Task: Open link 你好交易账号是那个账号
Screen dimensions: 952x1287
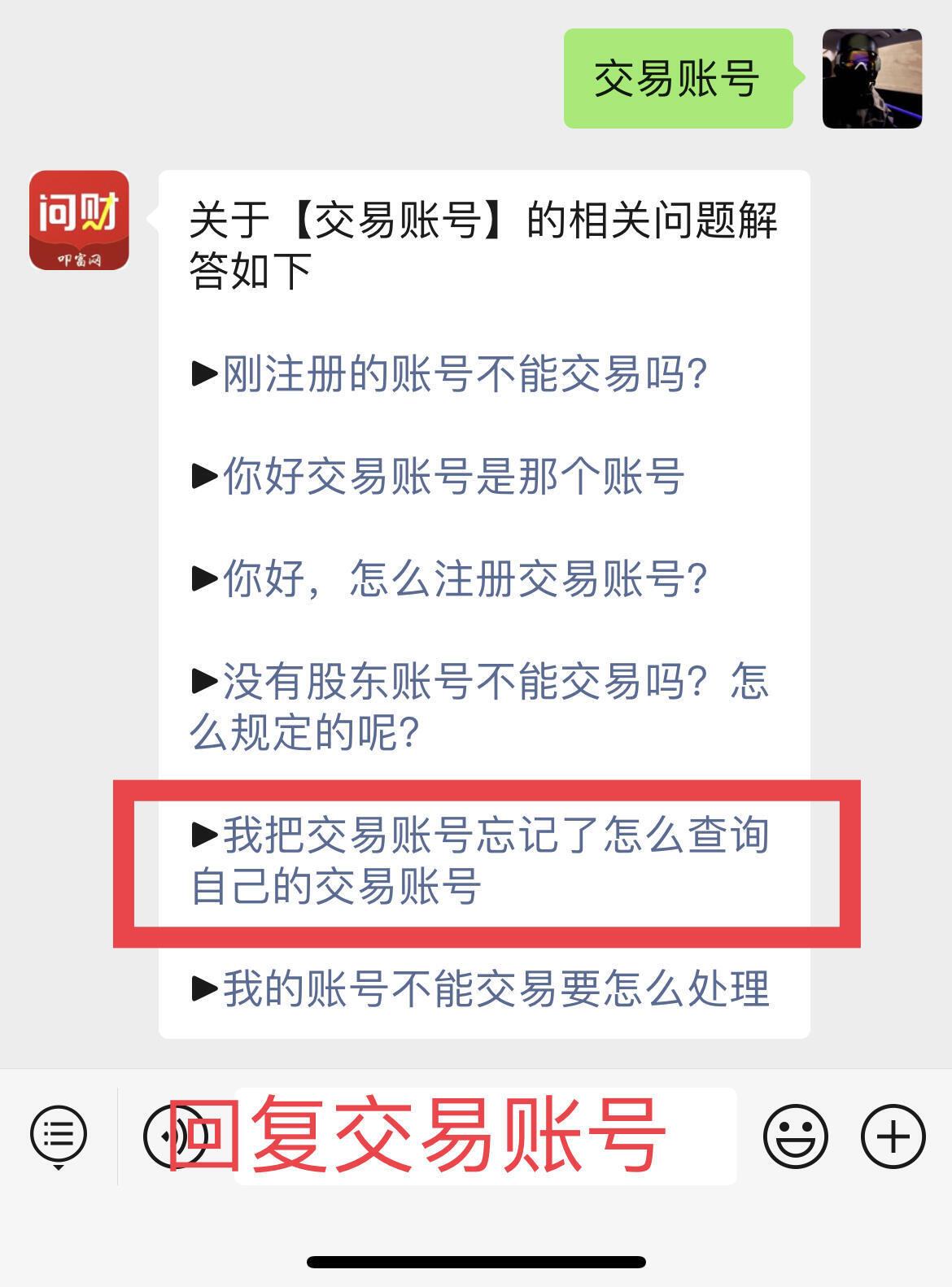Action: (452, 477)
